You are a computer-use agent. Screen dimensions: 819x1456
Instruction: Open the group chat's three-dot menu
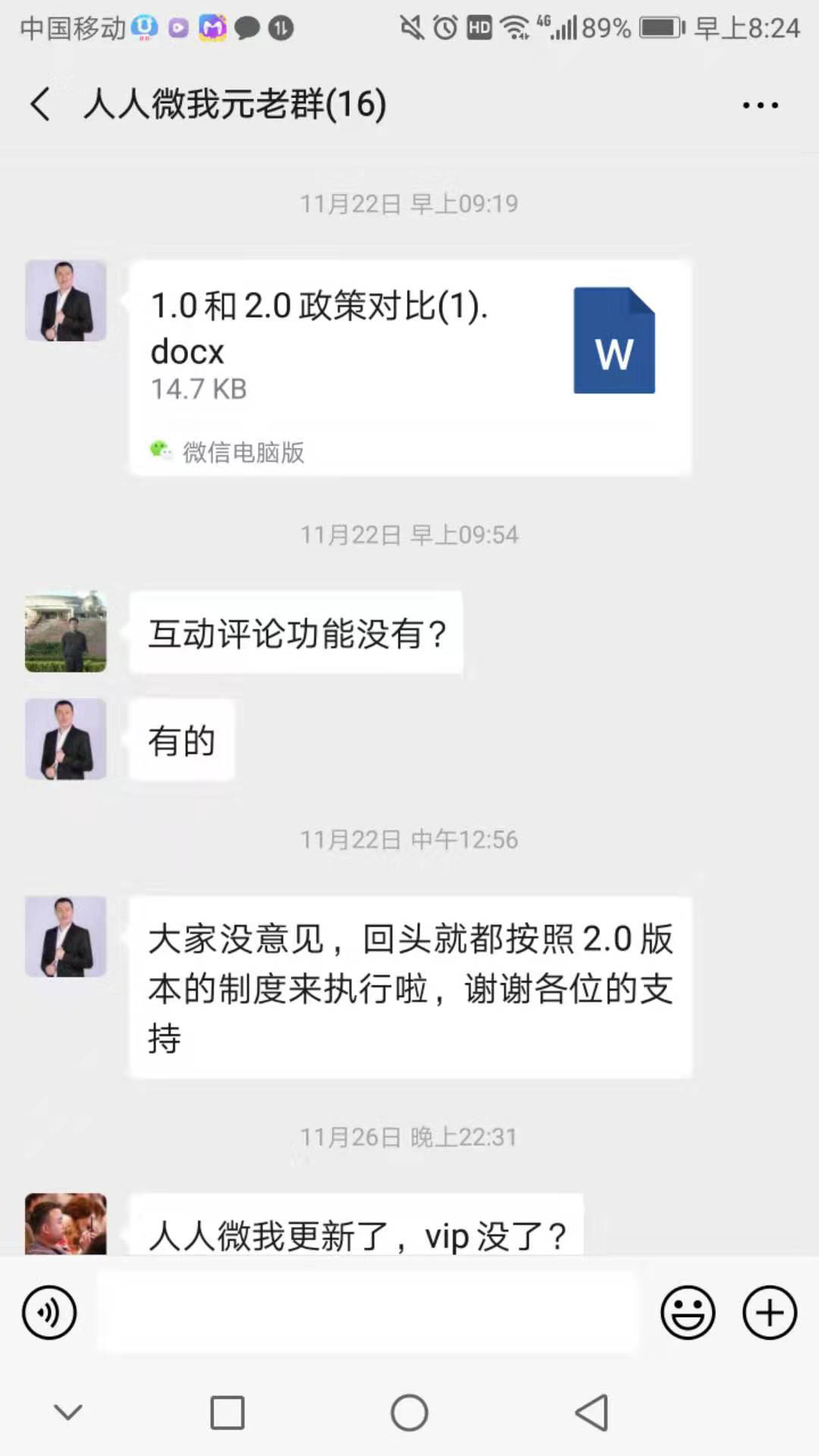(760, 105)
